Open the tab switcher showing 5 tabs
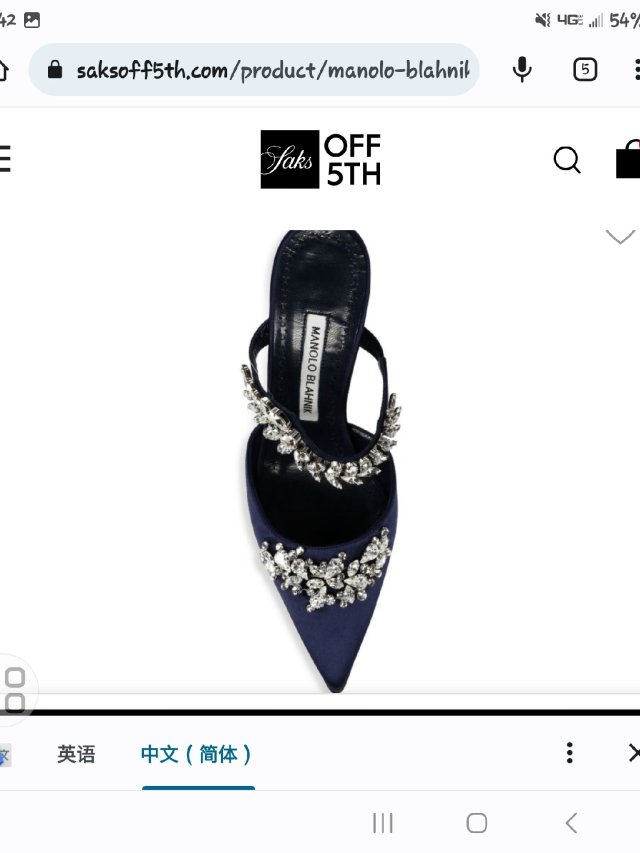Screen dimensions: 640x853 tap(585, 69)
